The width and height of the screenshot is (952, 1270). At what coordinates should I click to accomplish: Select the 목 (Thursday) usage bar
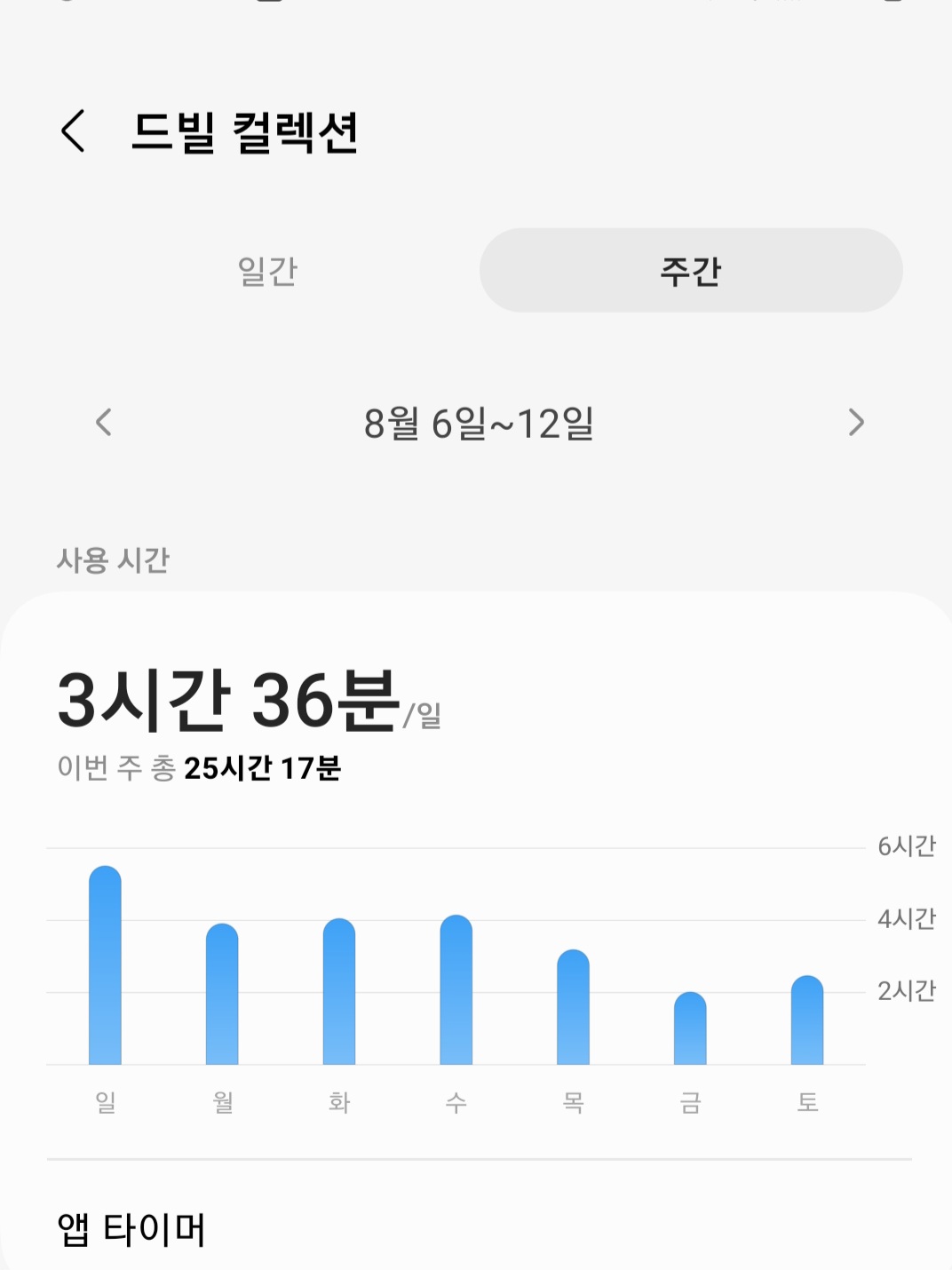click(x=573, y=1008)
